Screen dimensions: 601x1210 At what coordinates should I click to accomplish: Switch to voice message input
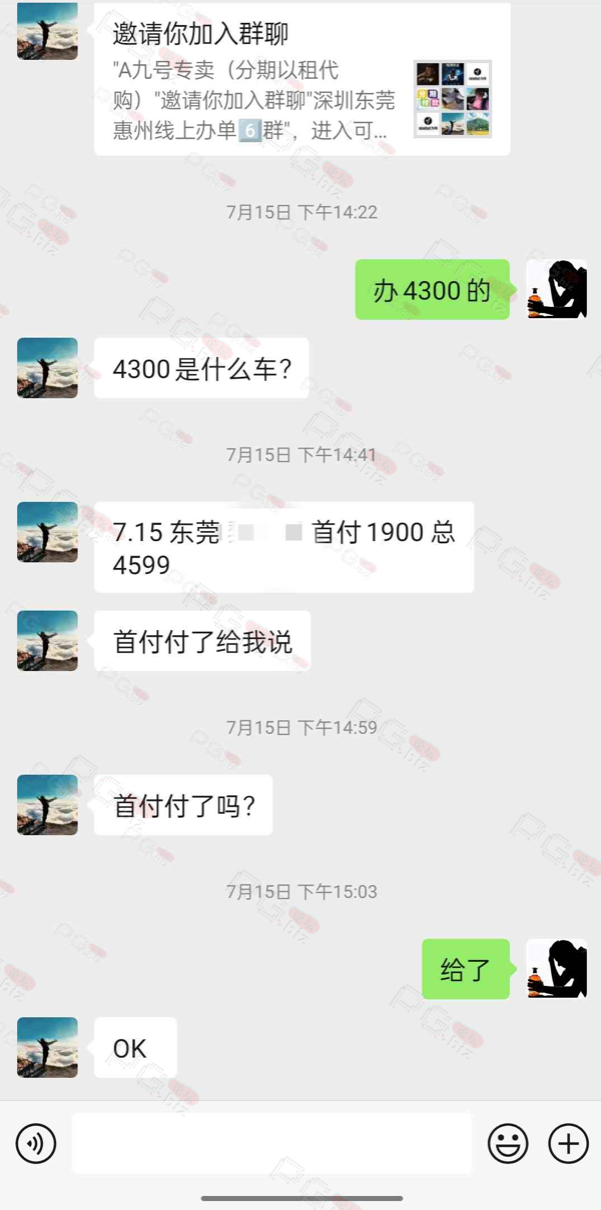(x=36, y=1143)
